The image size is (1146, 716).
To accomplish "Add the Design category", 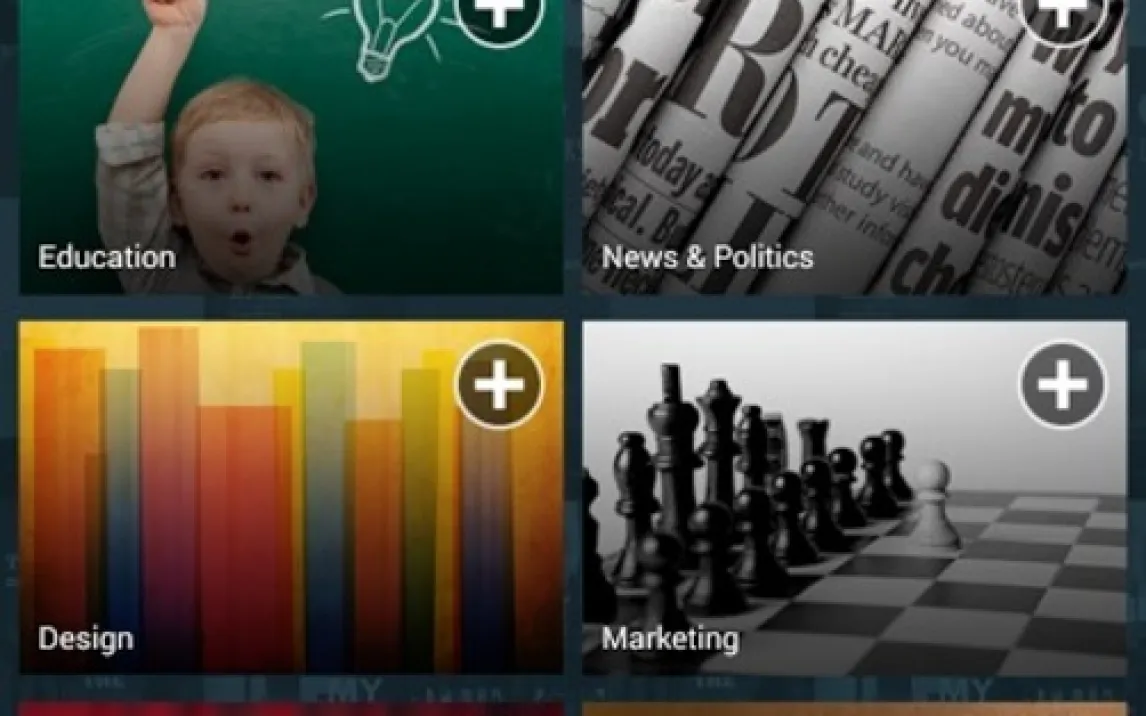I will pyautogui.click(x=499, y=385).
